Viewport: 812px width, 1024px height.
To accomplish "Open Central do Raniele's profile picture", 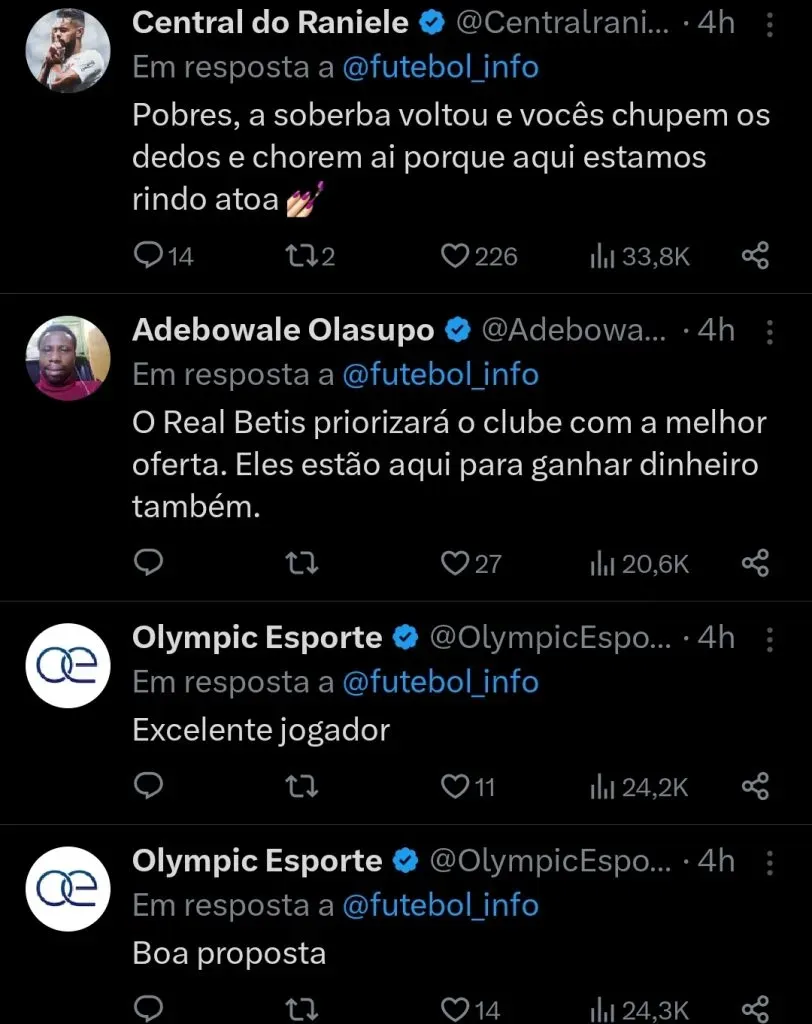I will pos(66,51).
